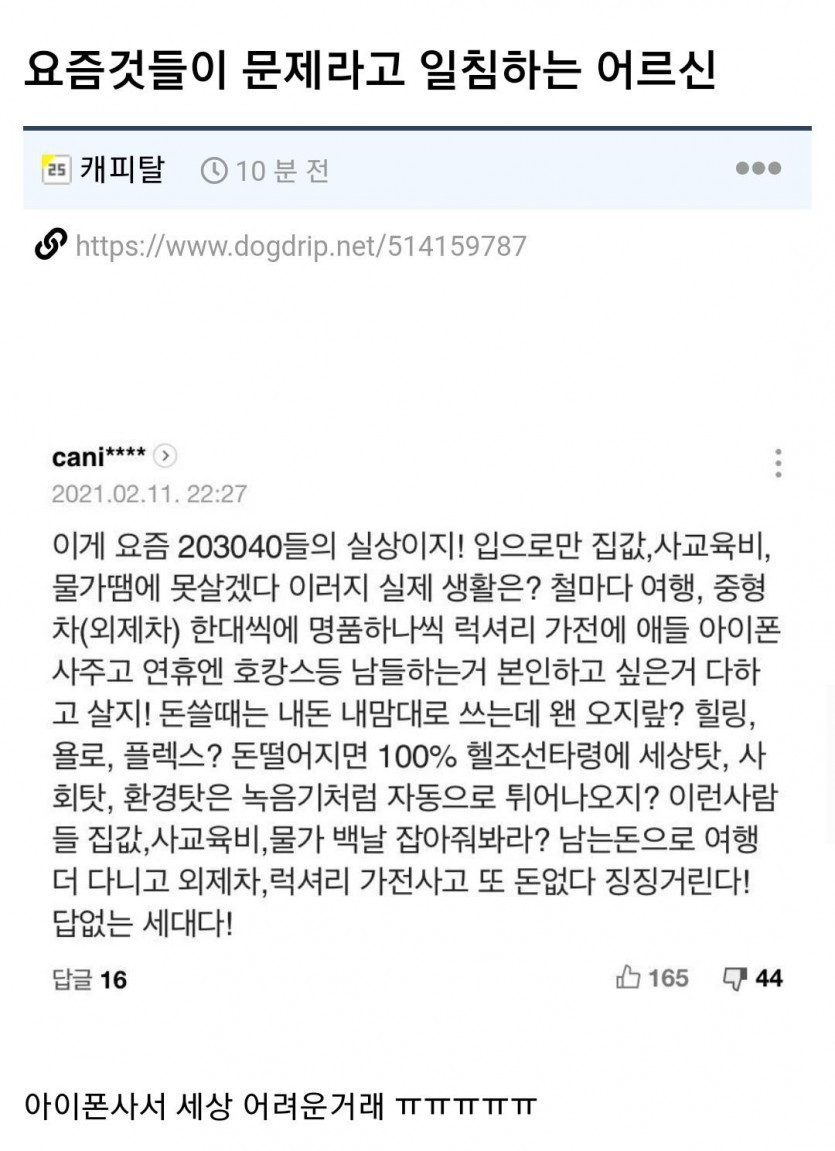View author 캐피탈's profile
Image resolution: width=835 pixels, height=1151 pixels.
pyautogui.click(x=121, y=170)
